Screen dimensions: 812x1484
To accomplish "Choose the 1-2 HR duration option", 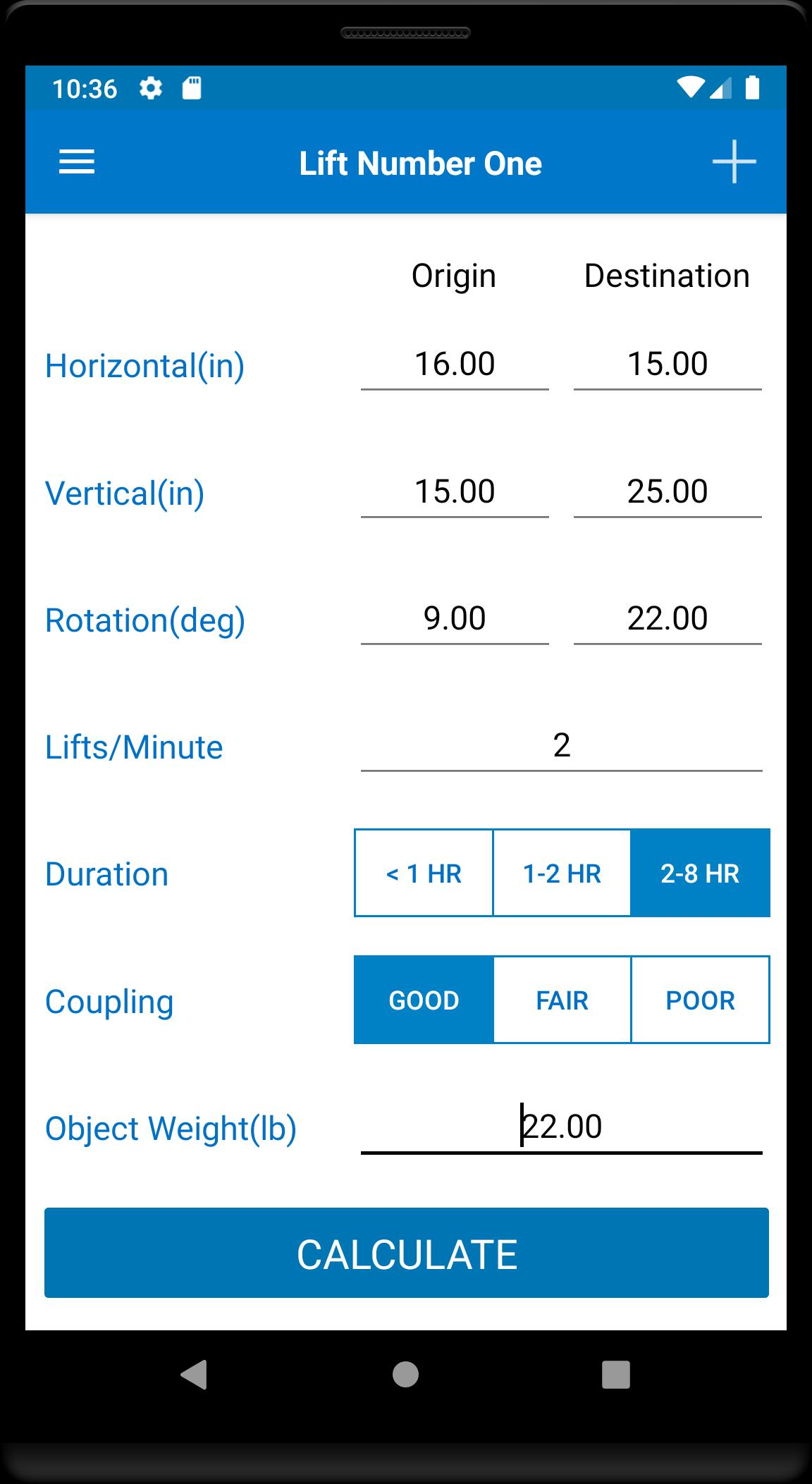I will tap(562, 873).
